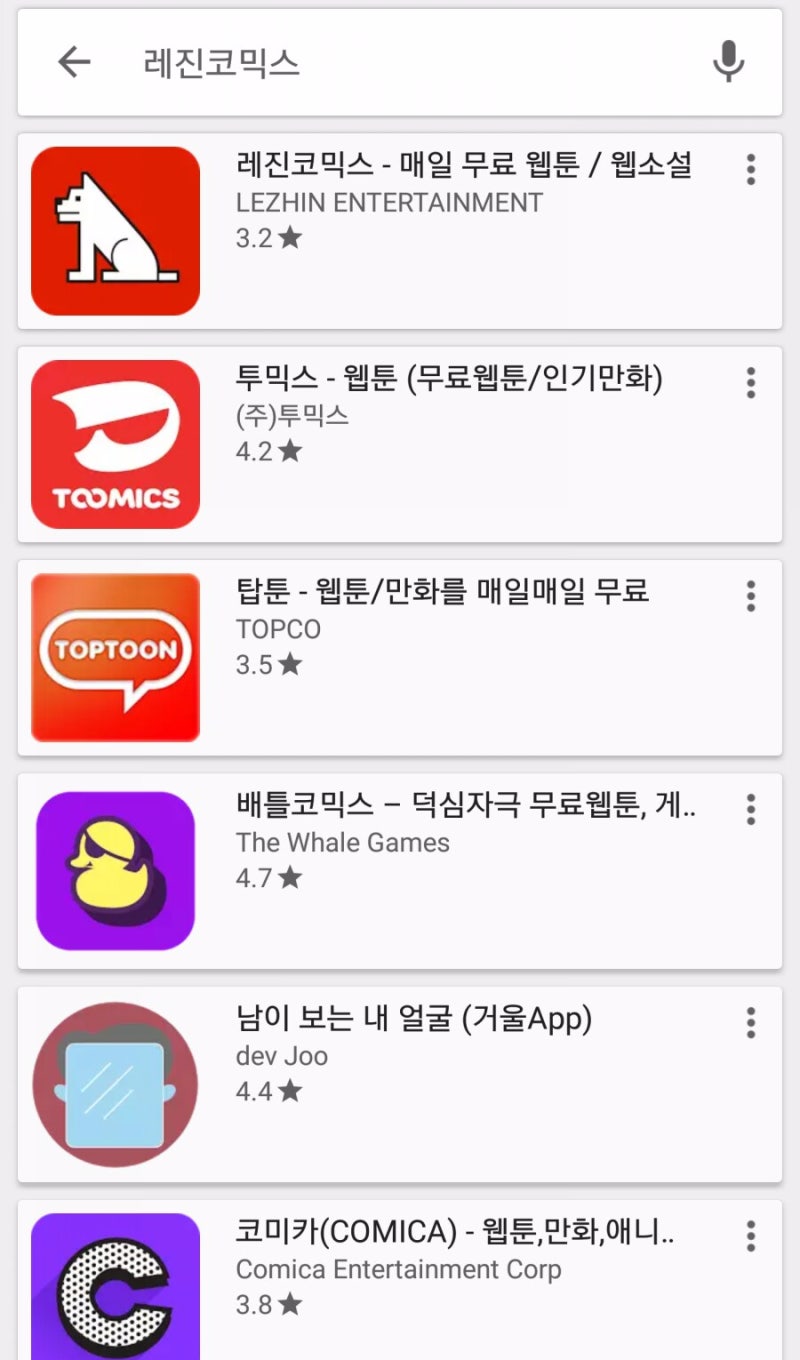The height and width of the screenshot is (1360, 800).
Task: Open the overflow menu for TOPTOON
Action: point(749,596)
